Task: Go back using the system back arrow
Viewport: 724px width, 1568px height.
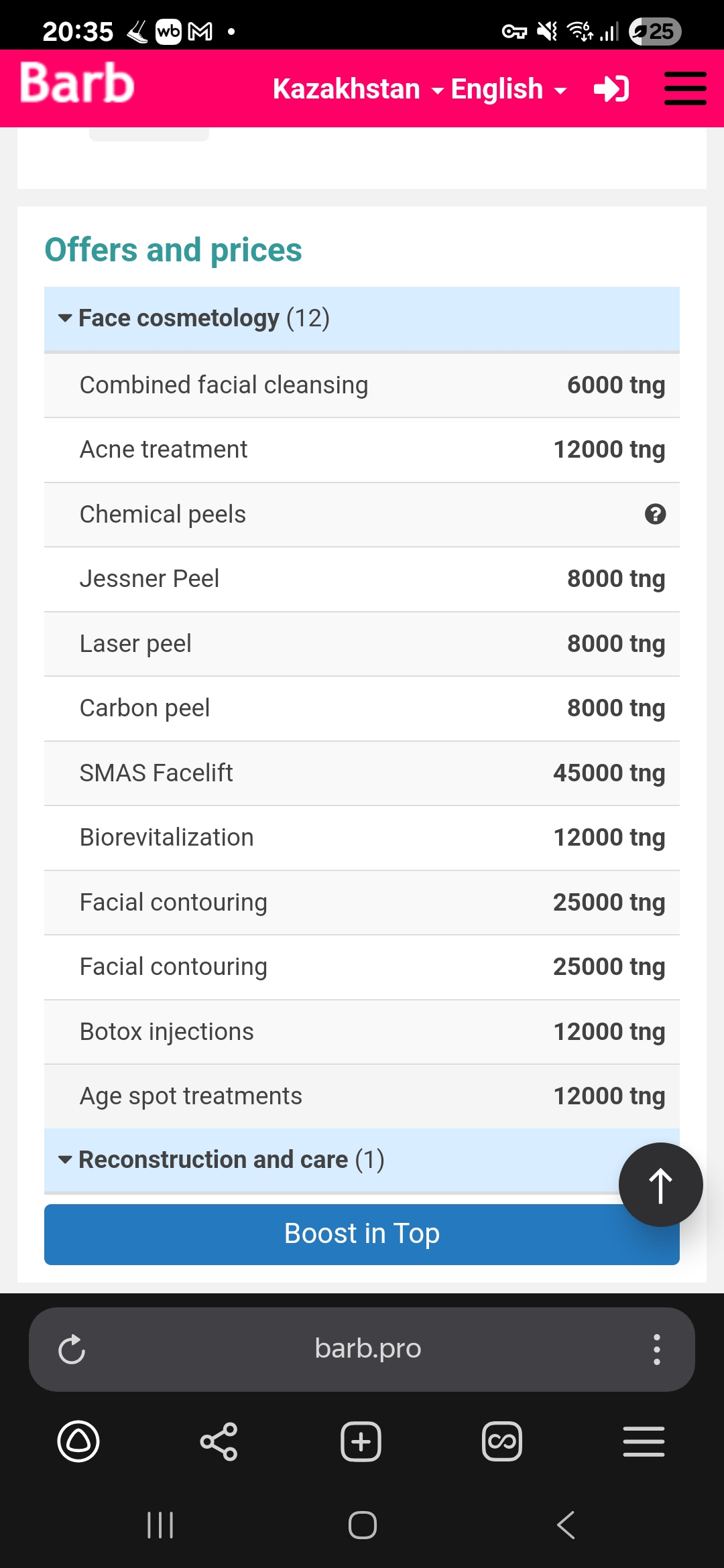Action: point(566,1525)
